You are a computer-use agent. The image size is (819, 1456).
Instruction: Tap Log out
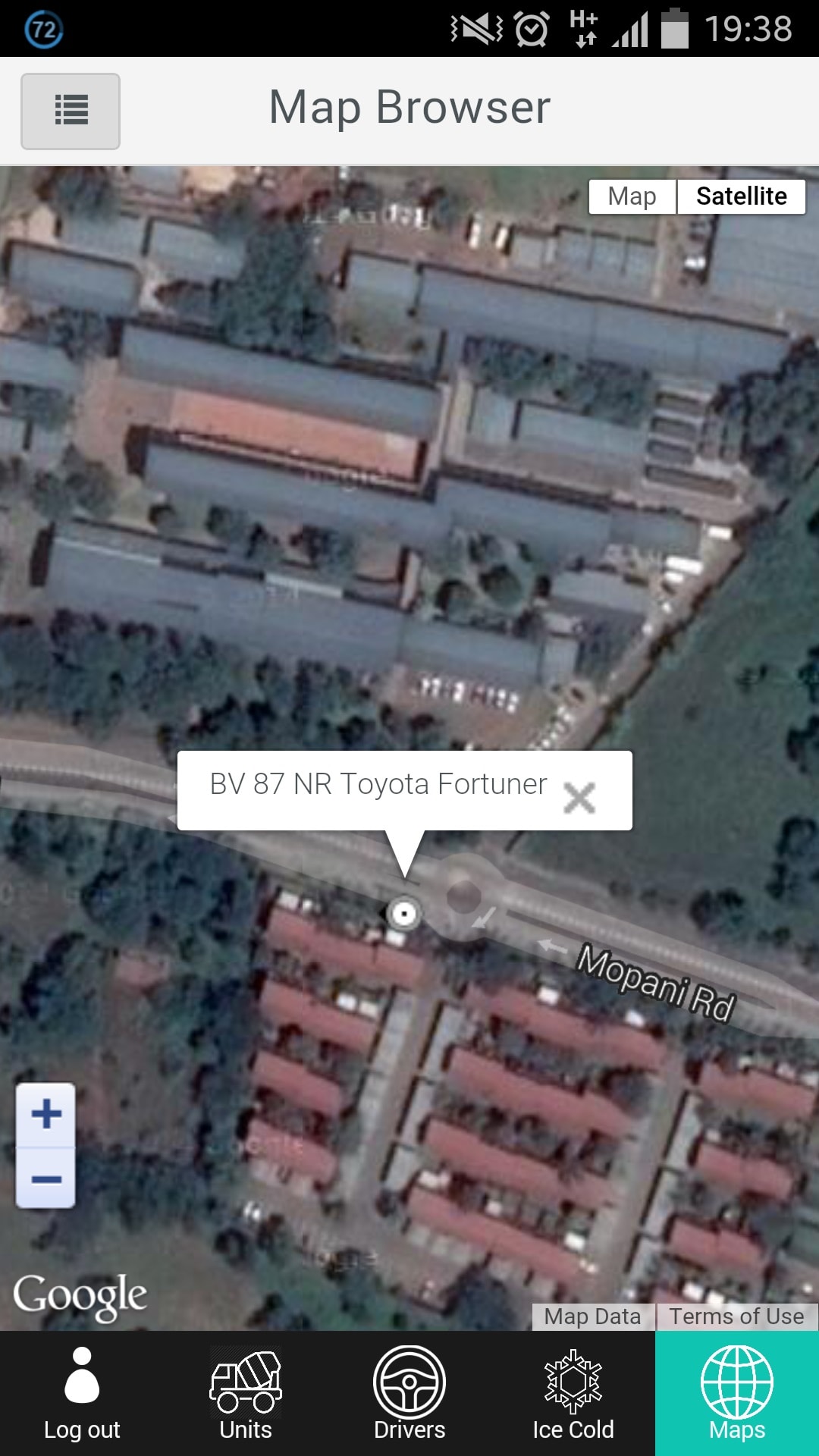(x=82, y=1394)
